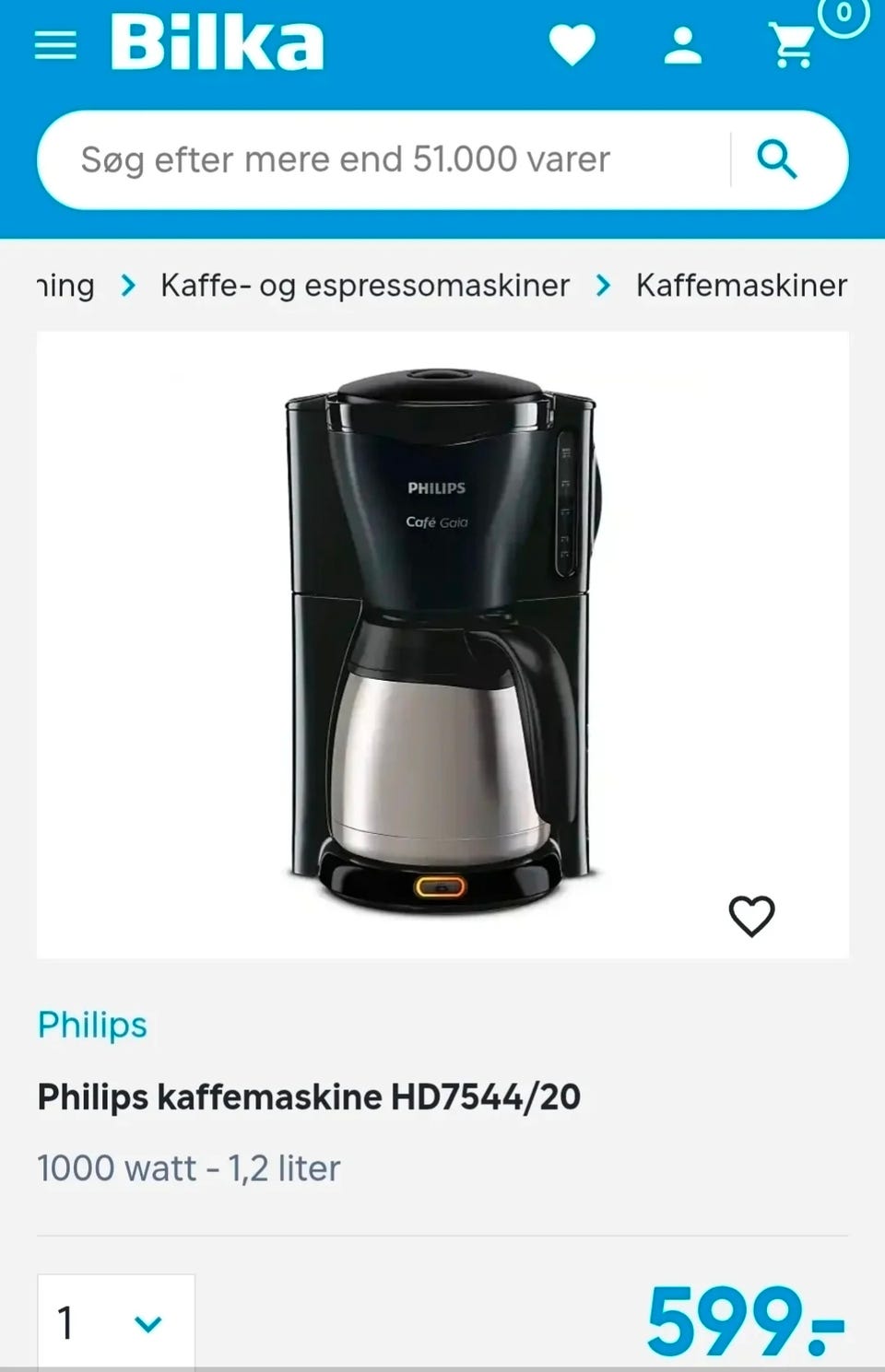Expand the breadcrumb arrow after espressomaskiner
This screenshot has width=885, height=1372.
coord(603,286)
